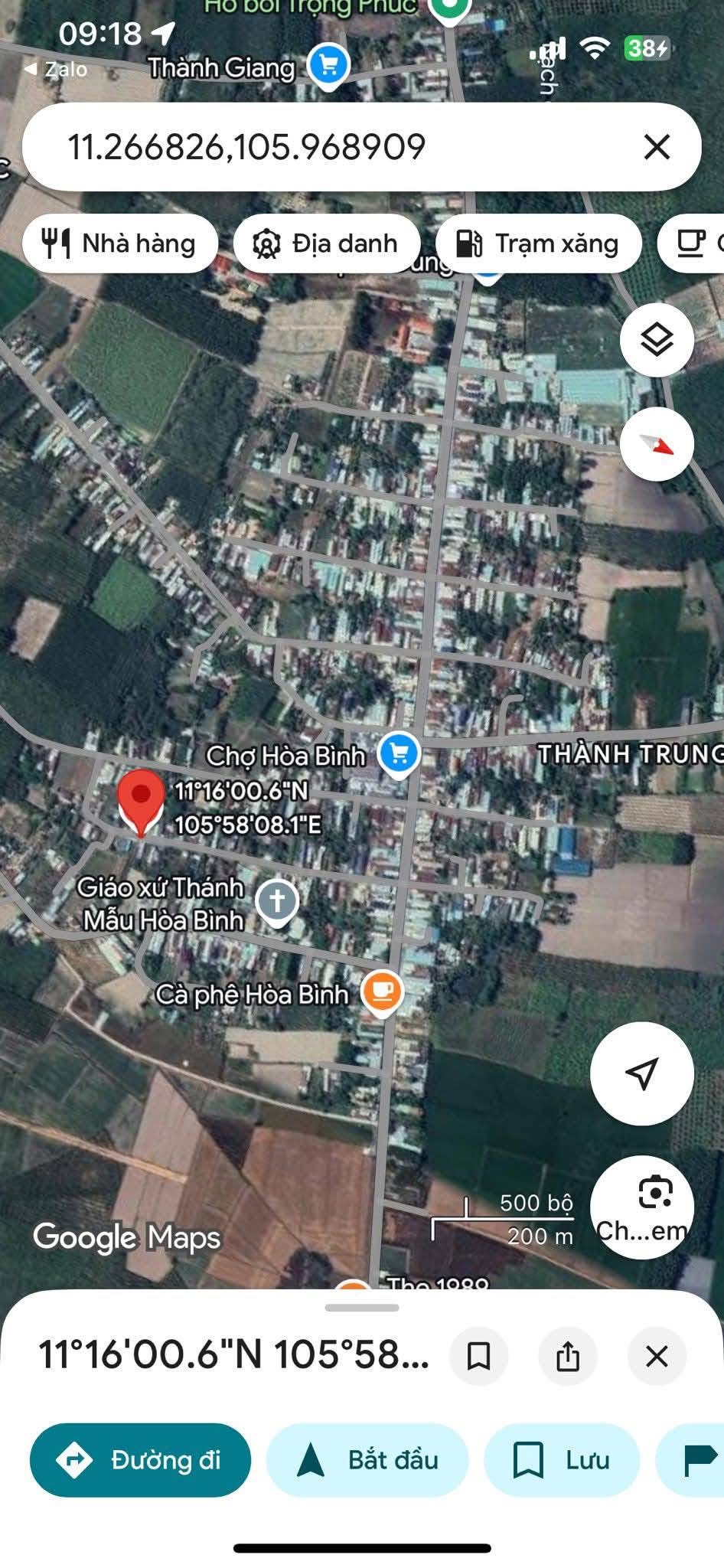
Task: Clear the search with the X icon
Action: pyautogui.click(x=656, y=147)
